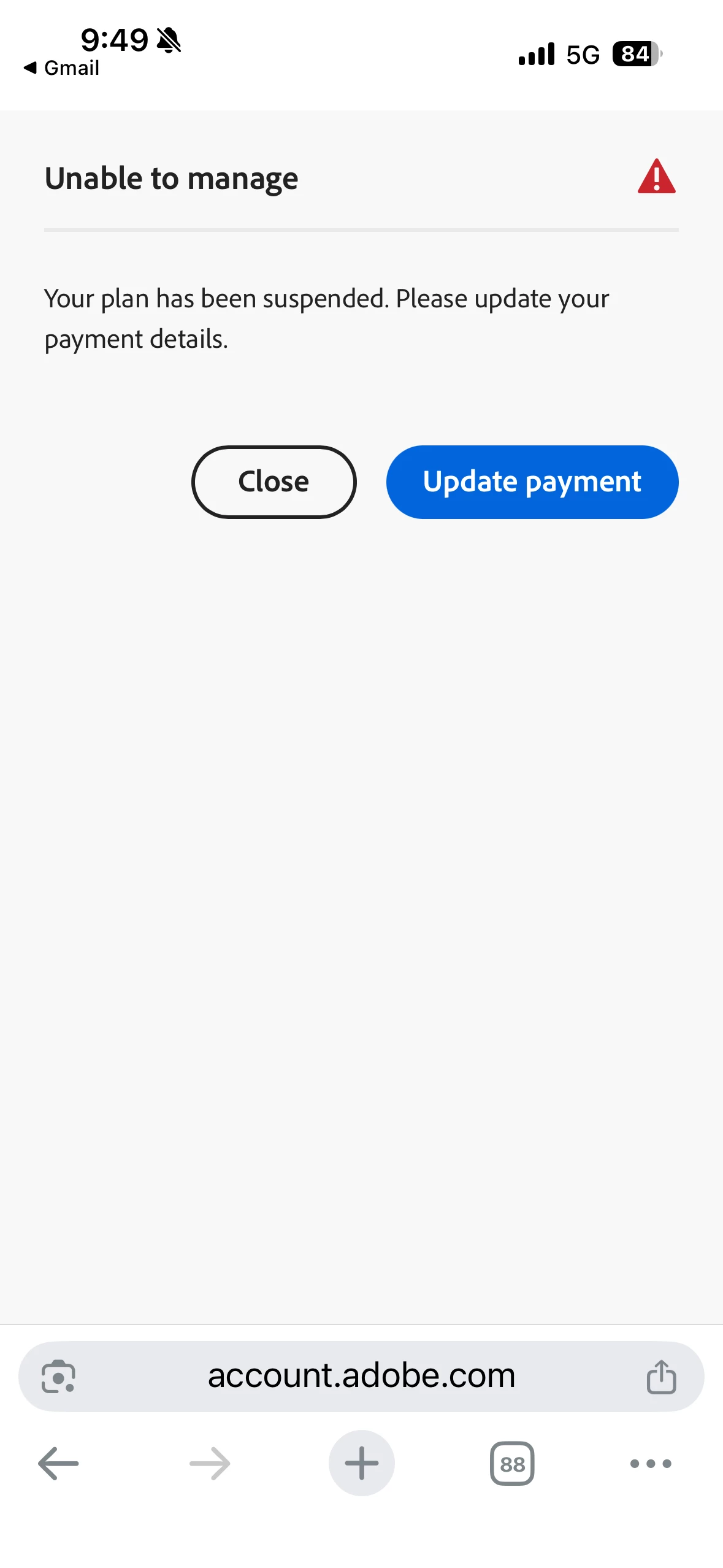This screenshot has height=1568, width=723.
Task: Open a new browser tab
Action: click(x=361, y=1464)
